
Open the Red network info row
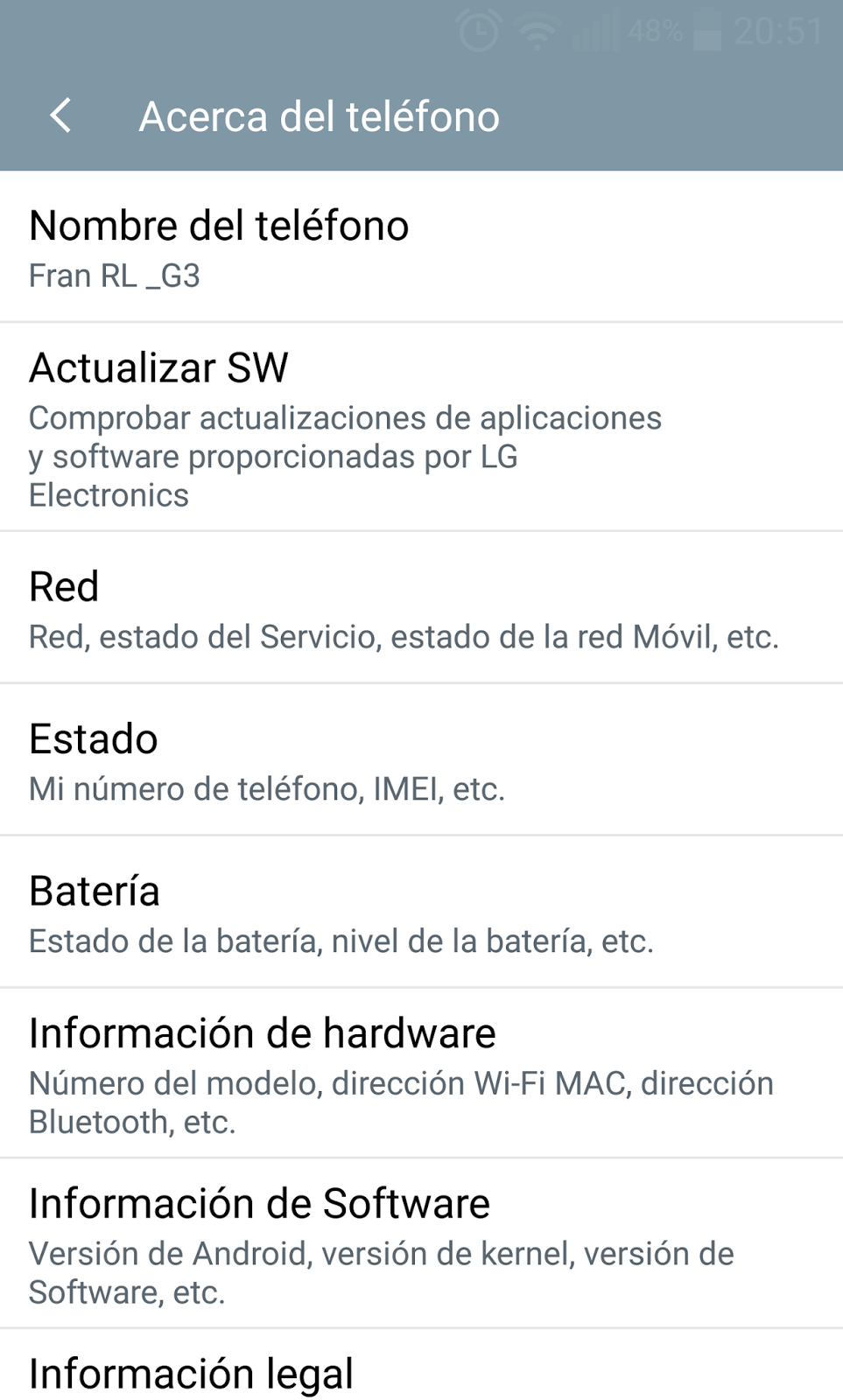pos(421,607)
